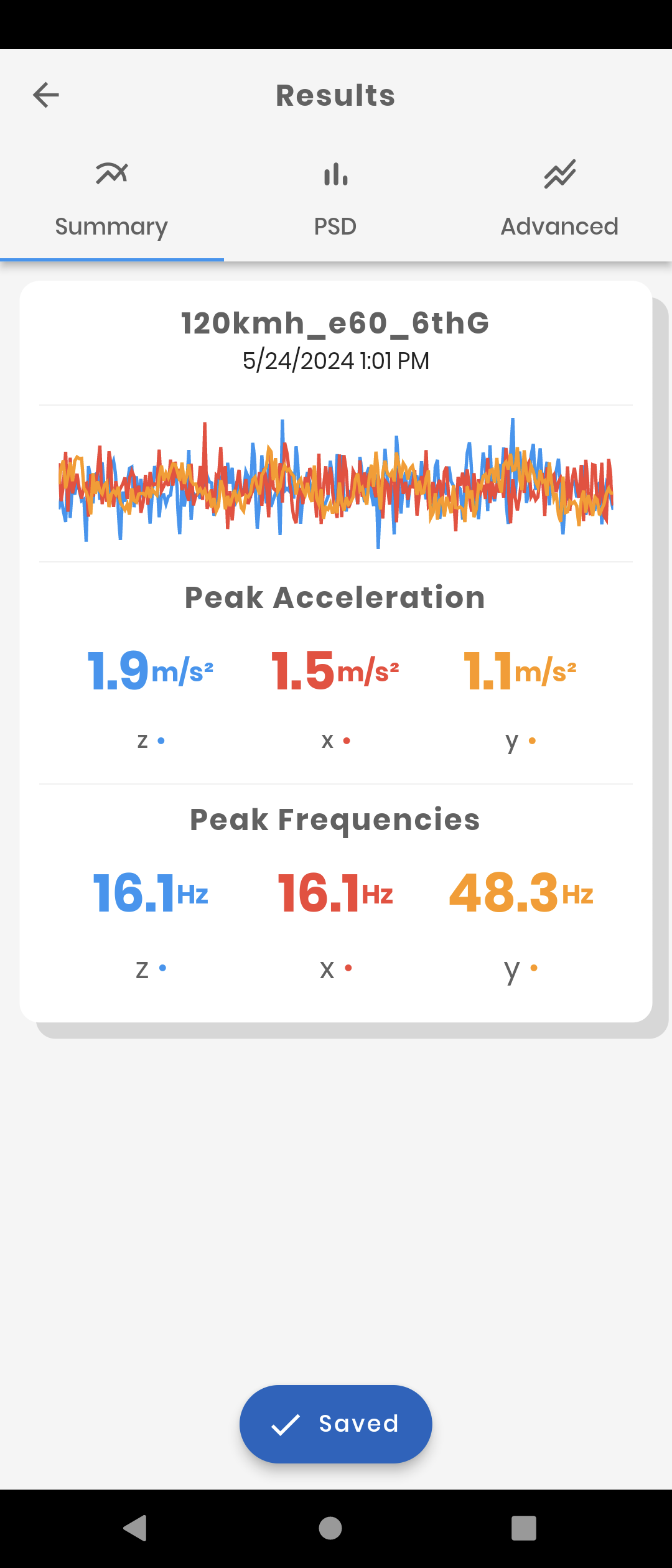The height and width of the screenshot is (1568, 672).
Task: Open the Advanced tab
Action: click(559, 200)
